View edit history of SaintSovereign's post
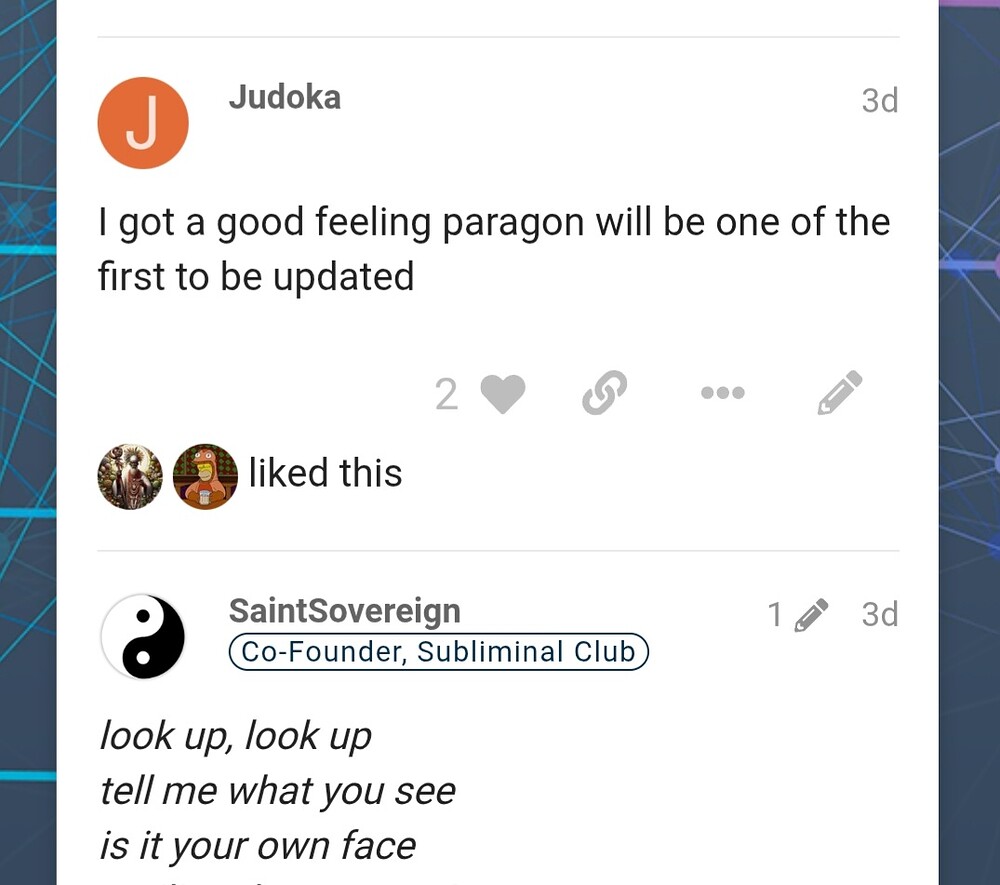 (798, 614)
